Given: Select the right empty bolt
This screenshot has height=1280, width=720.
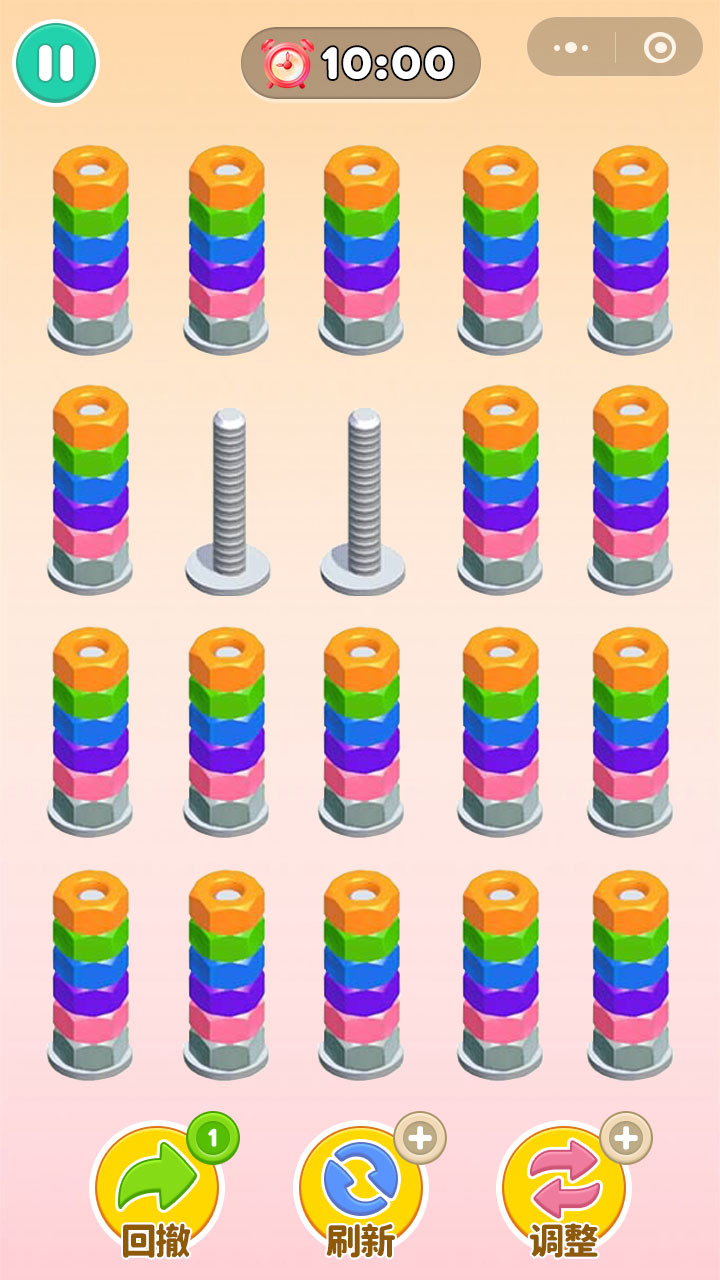Looking at the screenshot, I should point(363,500).
